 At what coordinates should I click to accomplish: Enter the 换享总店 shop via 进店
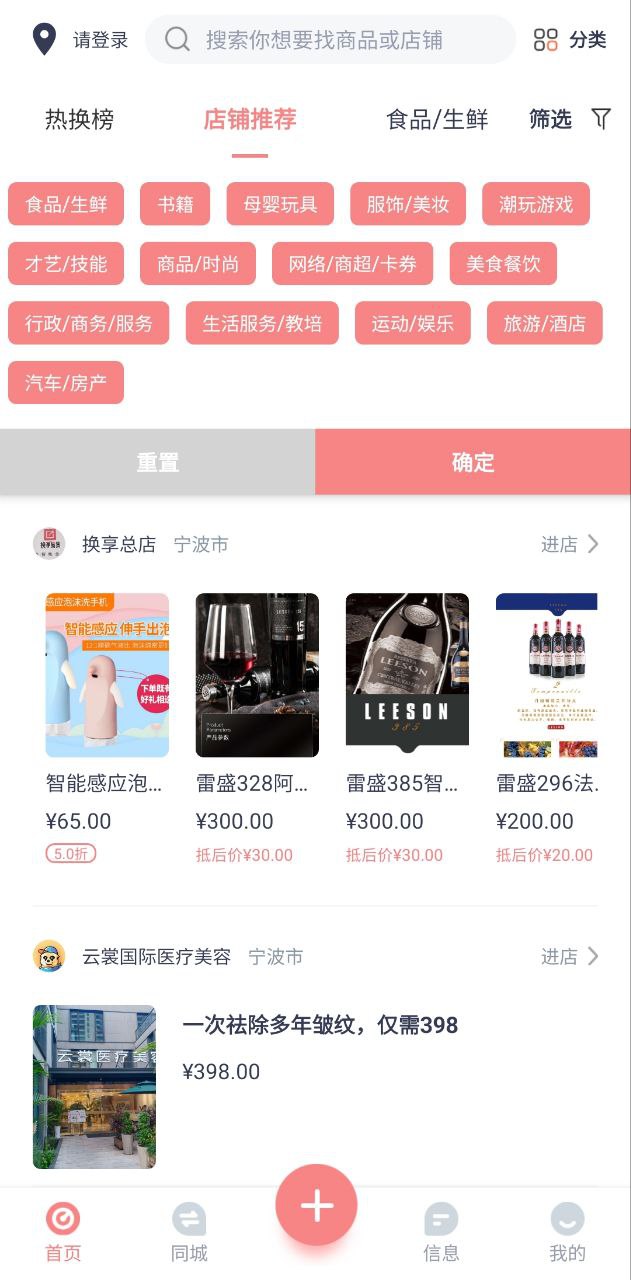[x=569, y=544]
